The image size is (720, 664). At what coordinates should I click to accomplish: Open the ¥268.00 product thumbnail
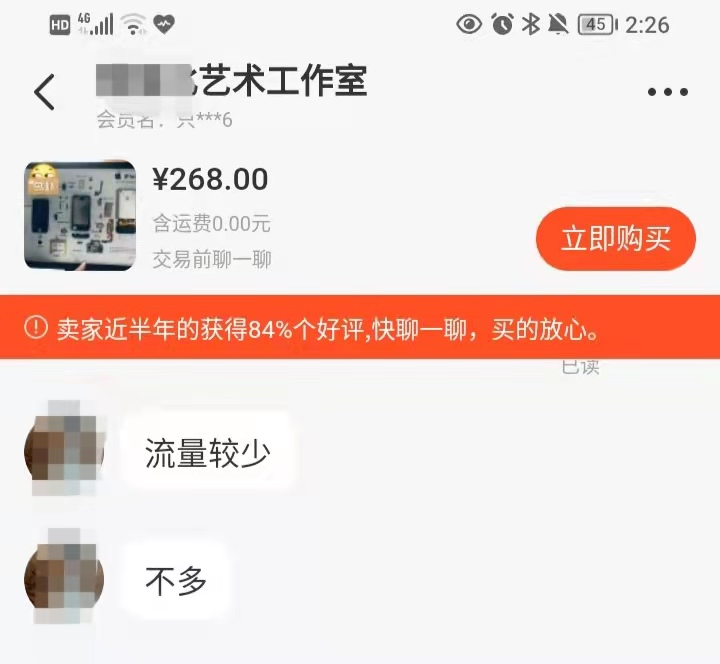80,215
